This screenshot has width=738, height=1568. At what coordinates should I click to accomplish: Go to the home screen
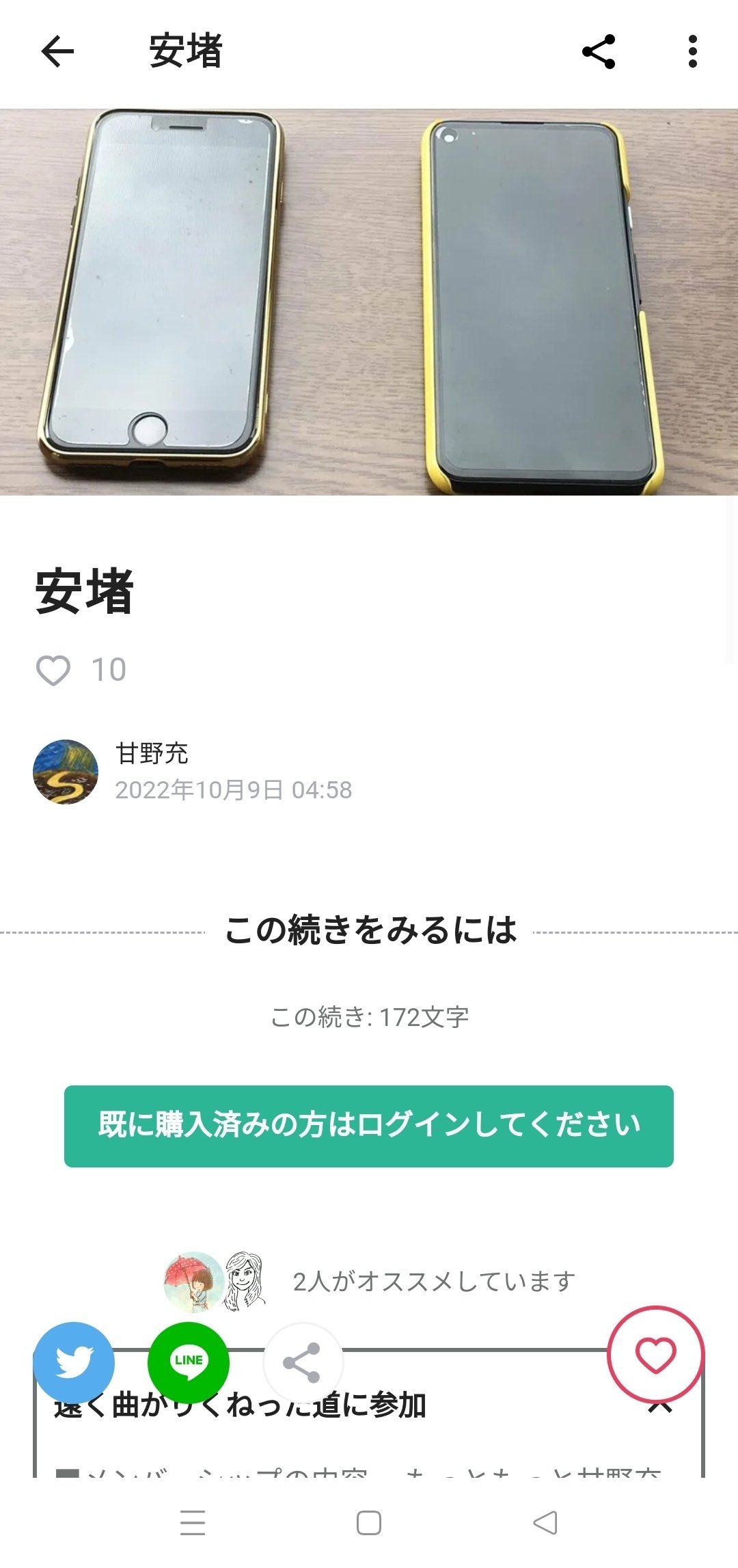369,1523
